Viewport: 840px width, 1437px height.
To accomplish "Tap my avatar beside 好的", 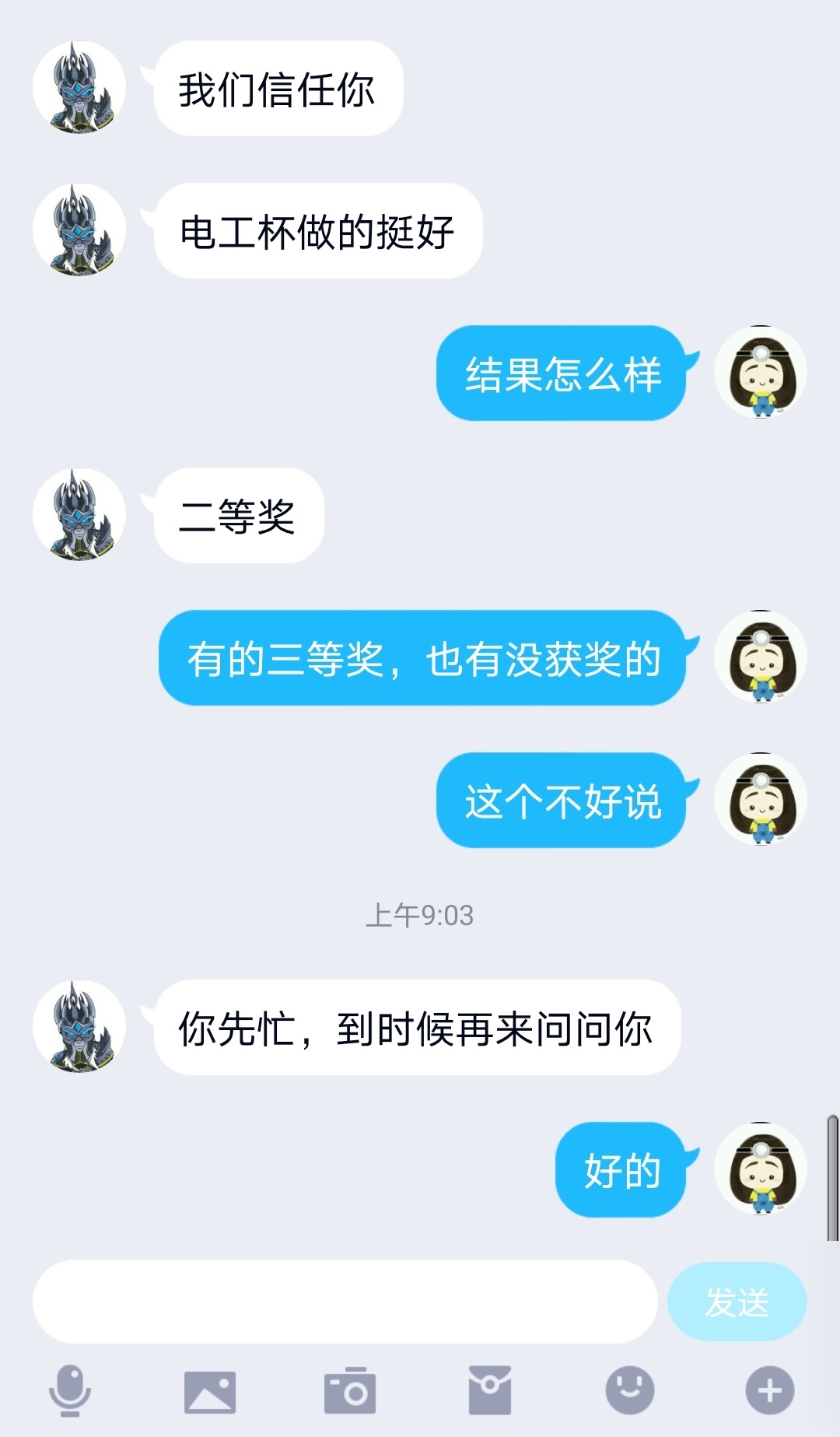I will tap(760, 1169).
